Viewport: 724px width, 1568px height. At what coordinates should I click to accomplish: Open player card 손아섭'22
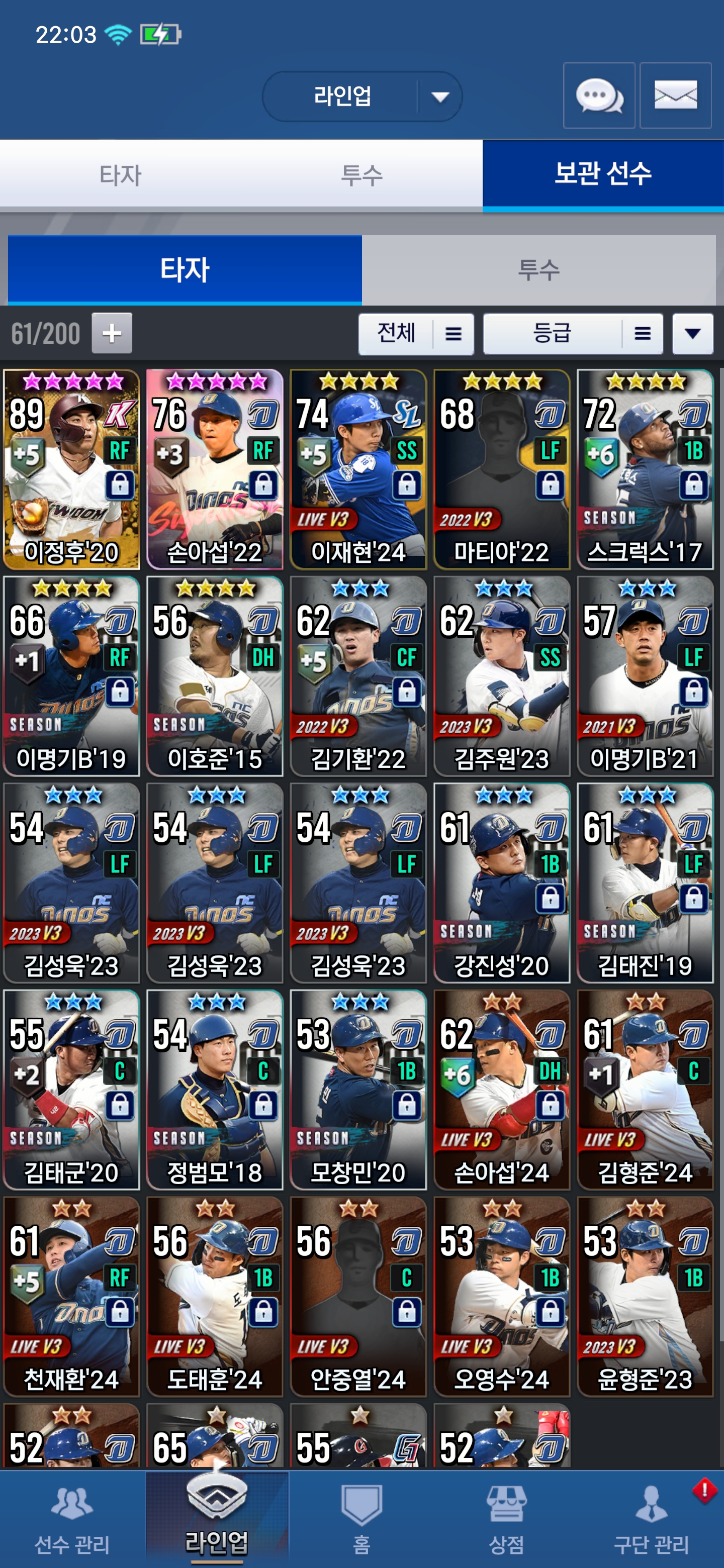pyautogui.click(x=215, y=469)
